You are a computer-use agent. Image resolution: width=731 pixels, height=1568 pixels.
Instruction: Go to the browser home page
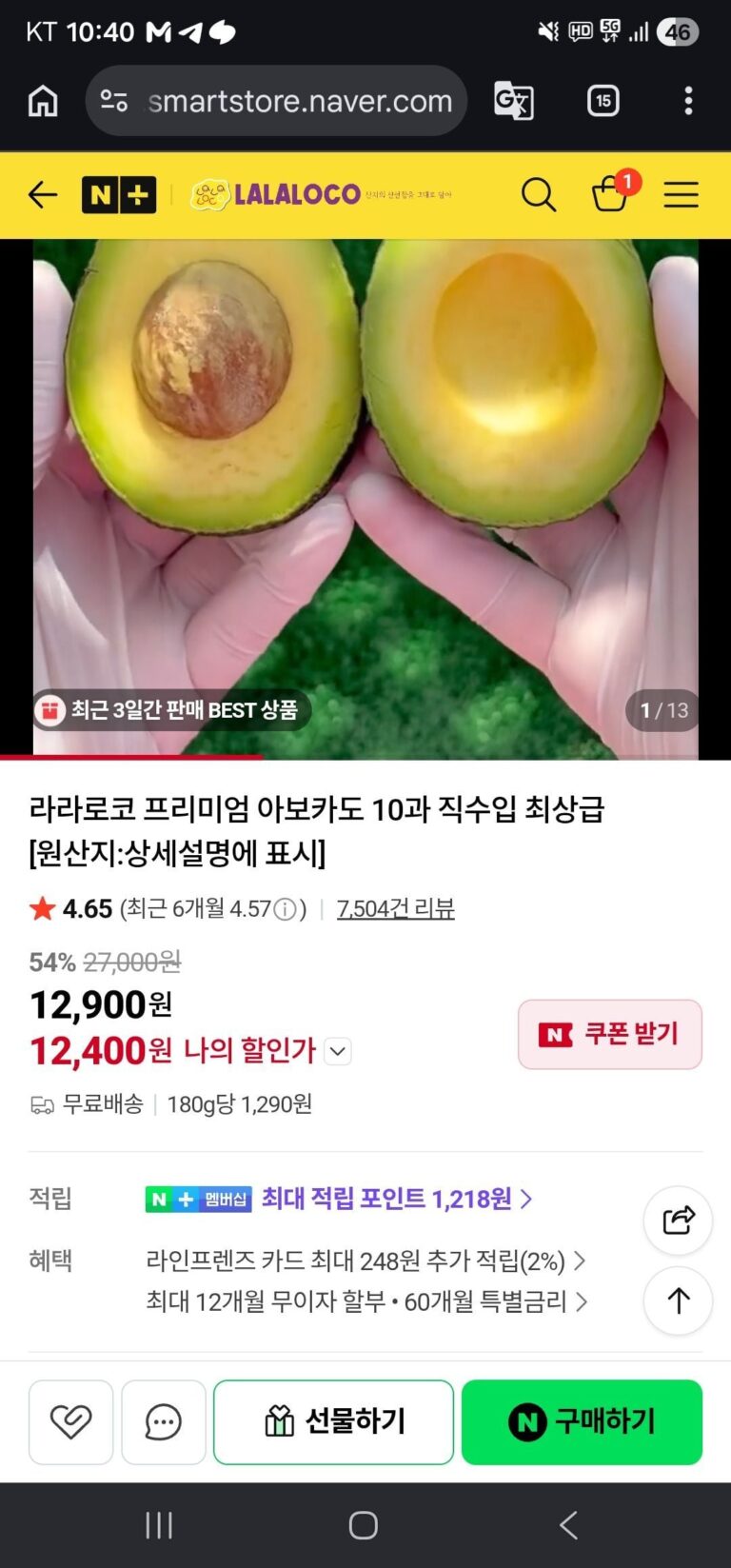[43, 101]
